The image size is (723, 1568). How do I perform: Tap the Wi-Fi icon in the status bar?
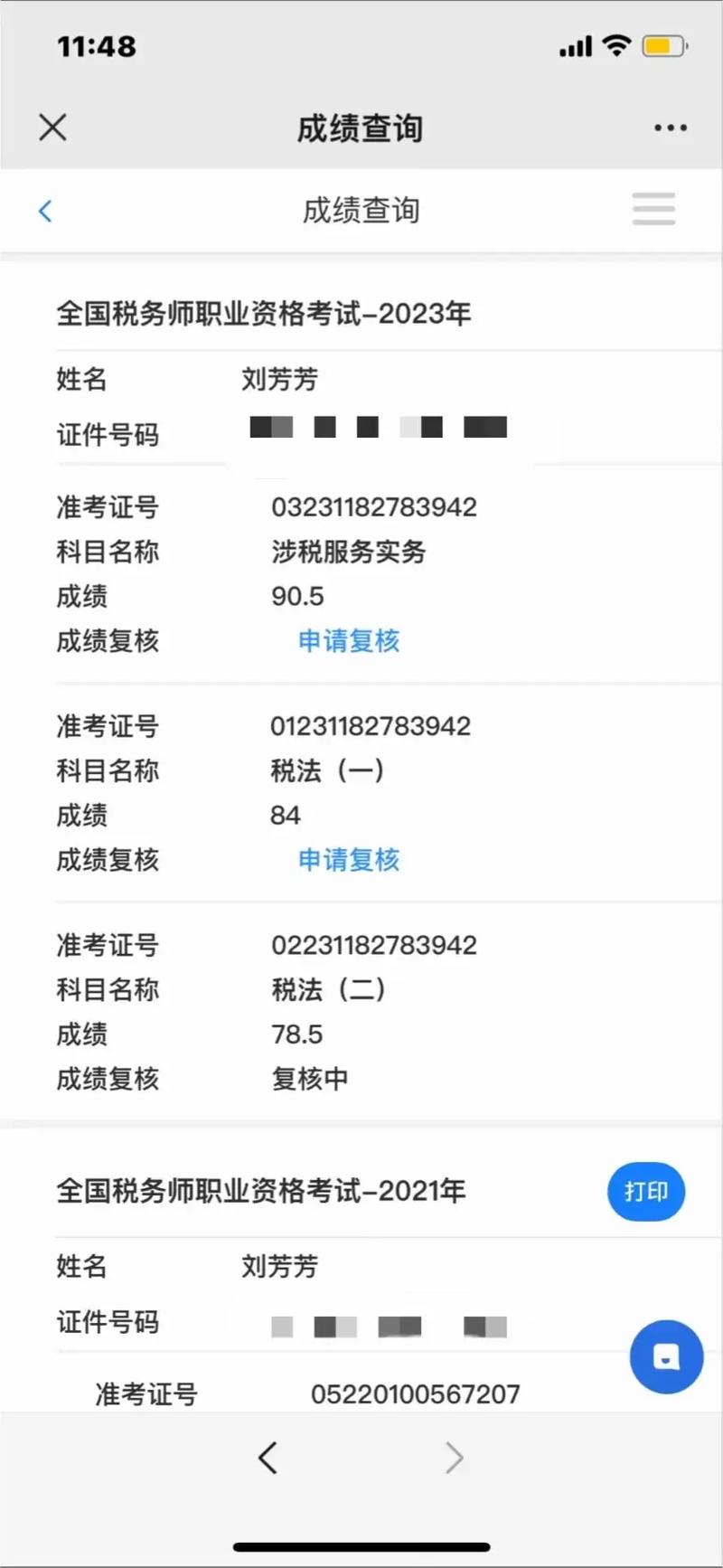pos(616,45)
